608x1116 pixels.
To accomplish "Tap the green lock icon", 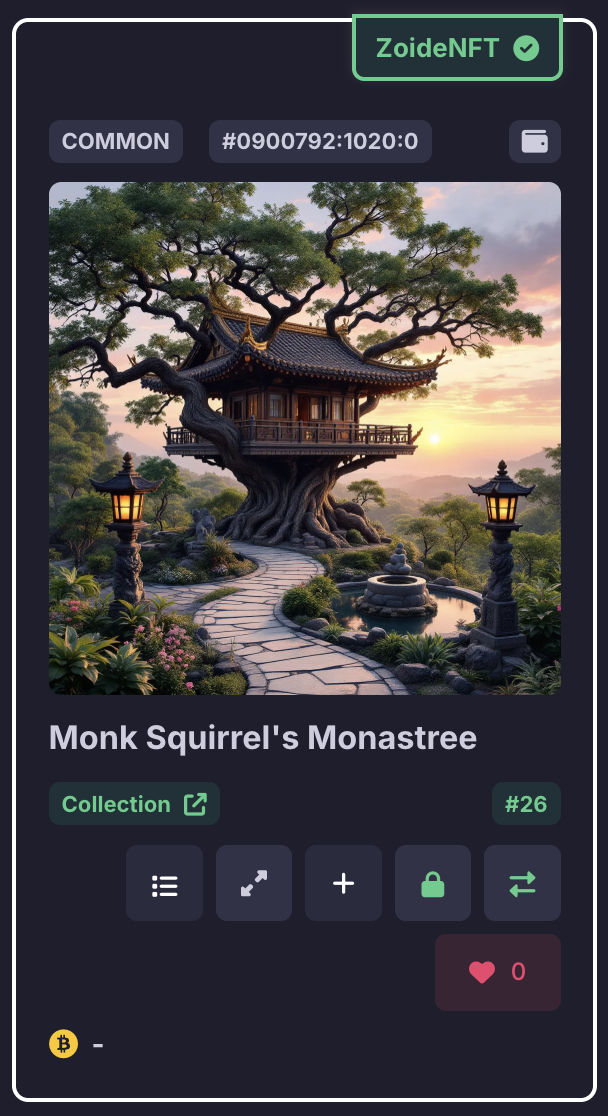I will [x=433, y=883].
